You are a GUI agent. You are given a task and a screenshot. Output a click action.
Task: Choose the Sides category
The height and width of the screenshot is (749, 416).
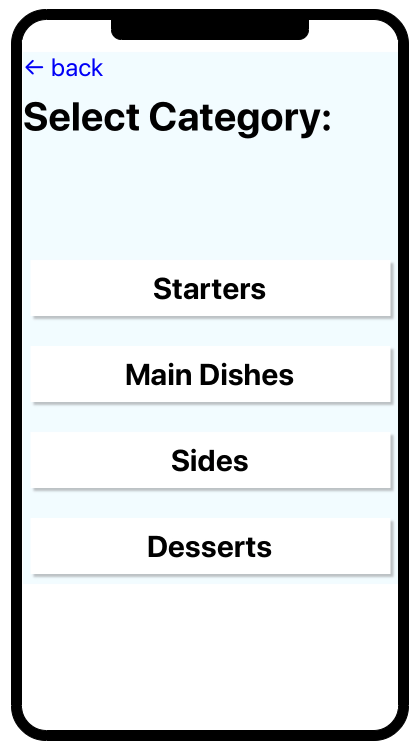click(210, 460)
